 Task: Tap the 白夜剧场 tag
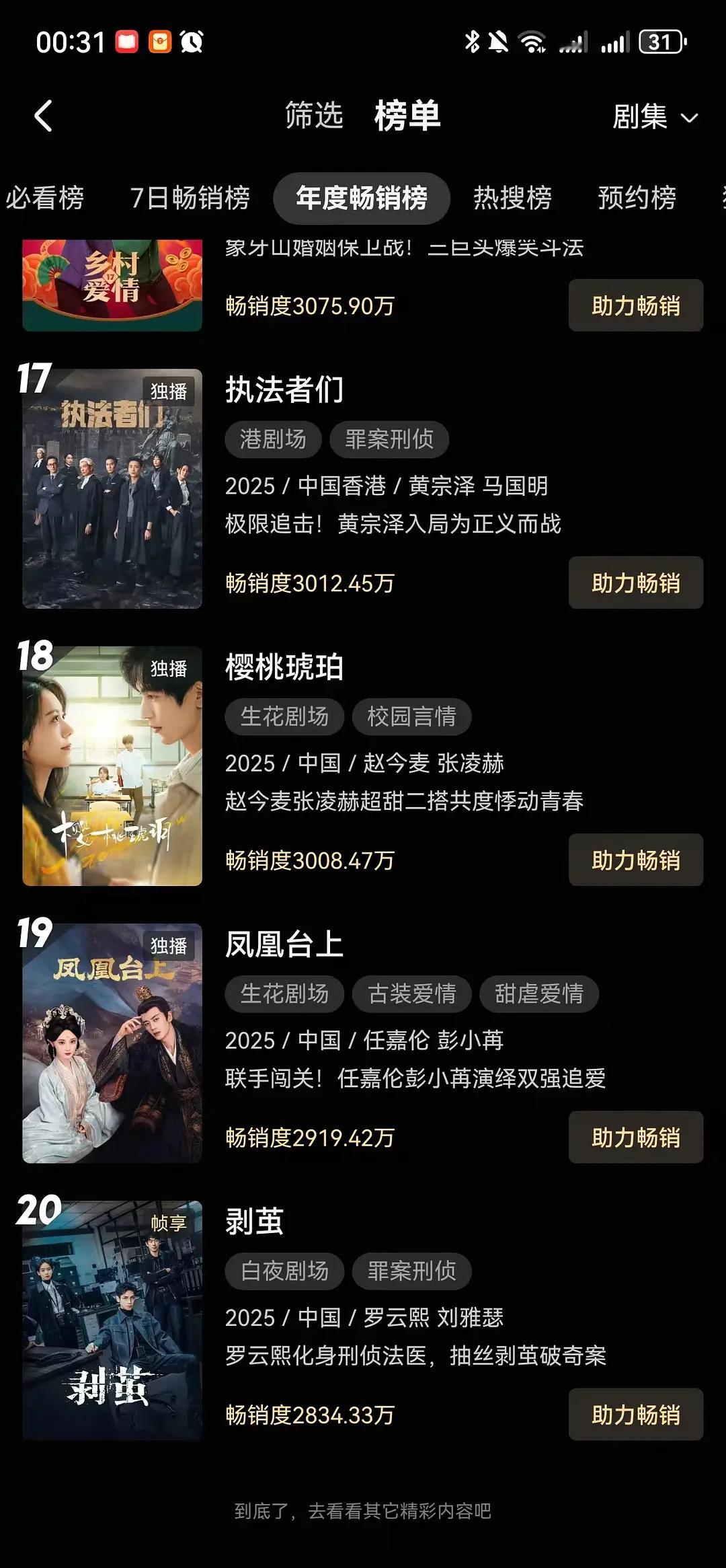pyautogui.click(x=284, y=1271)
